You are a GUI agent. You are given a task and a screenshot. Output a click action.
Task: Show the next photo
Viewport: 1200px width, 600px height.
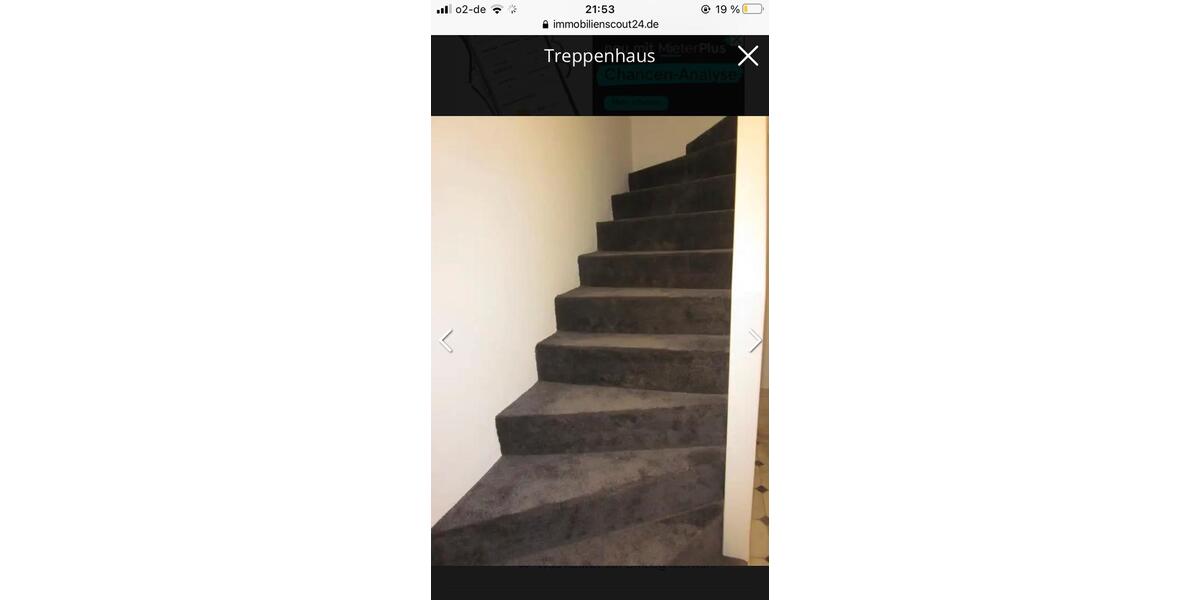(x=755, y=341)
